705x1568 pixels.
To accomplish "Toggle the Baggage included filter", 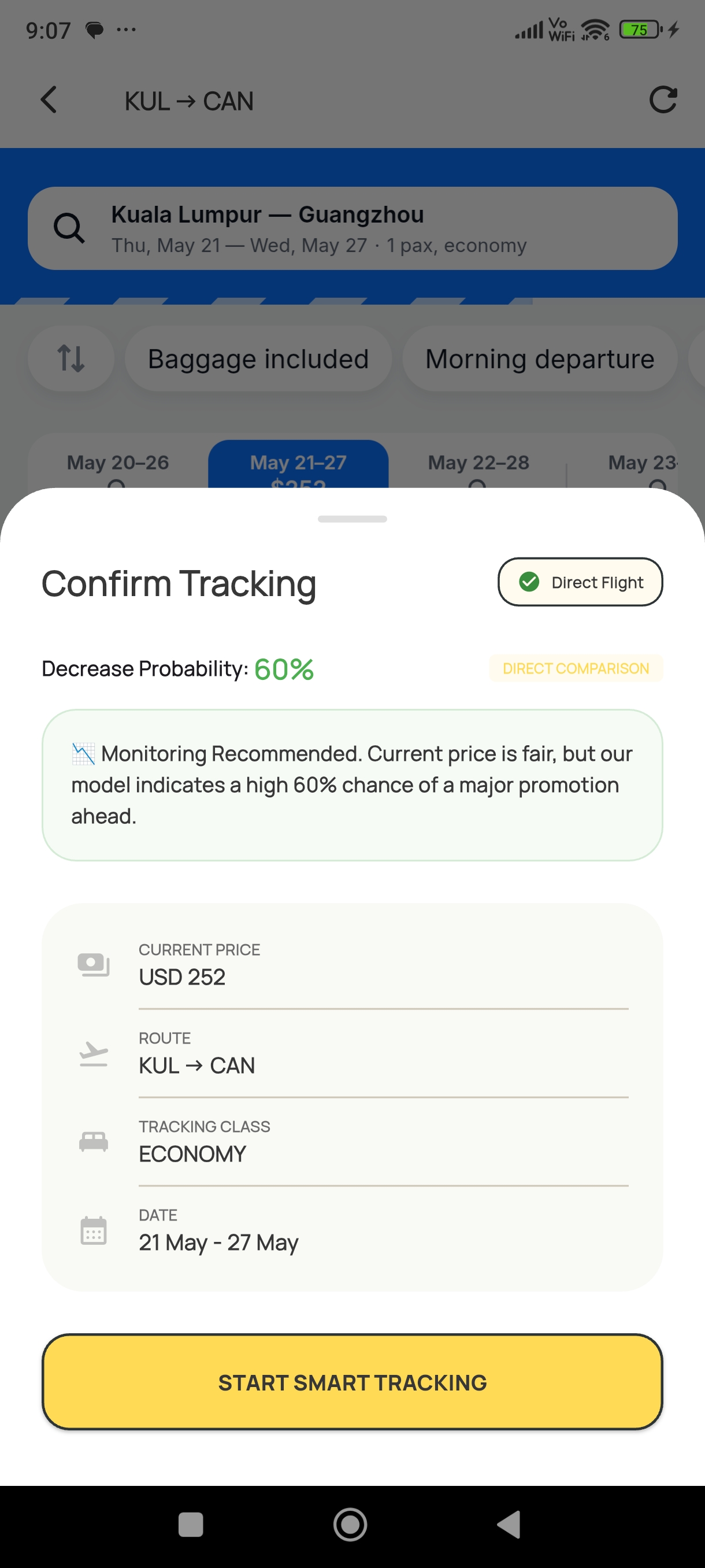I will pyautogui.click(x=257, y=358).
